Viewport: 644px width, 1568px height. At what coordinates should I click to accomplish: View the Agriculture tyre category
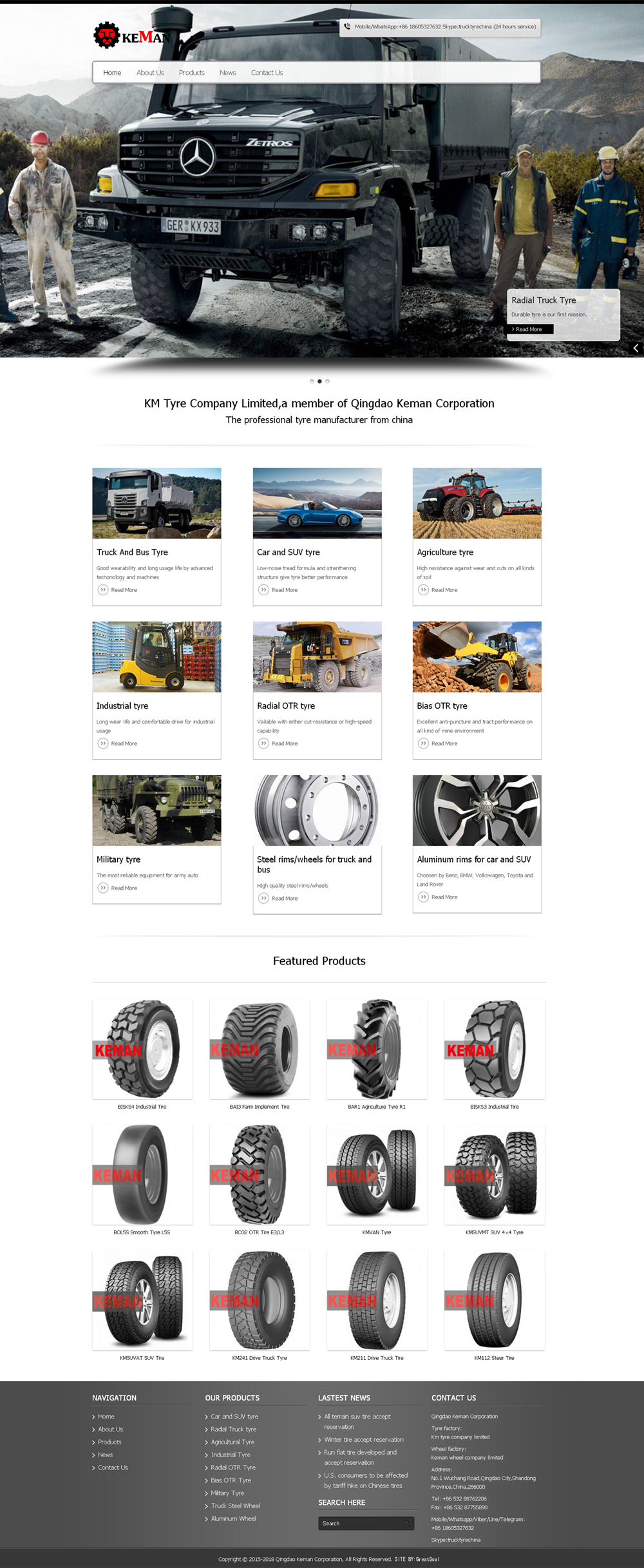click(x=445, y=552)
